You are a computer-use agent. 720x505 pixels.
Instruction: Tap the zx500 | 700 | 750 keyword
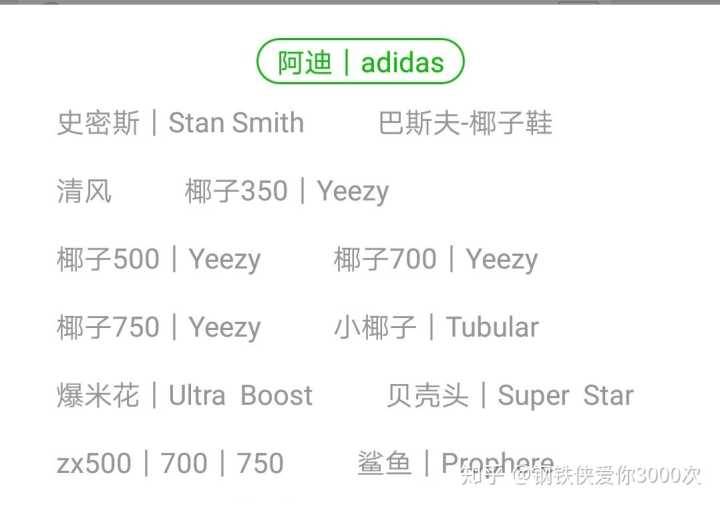(x=170, y=463)
